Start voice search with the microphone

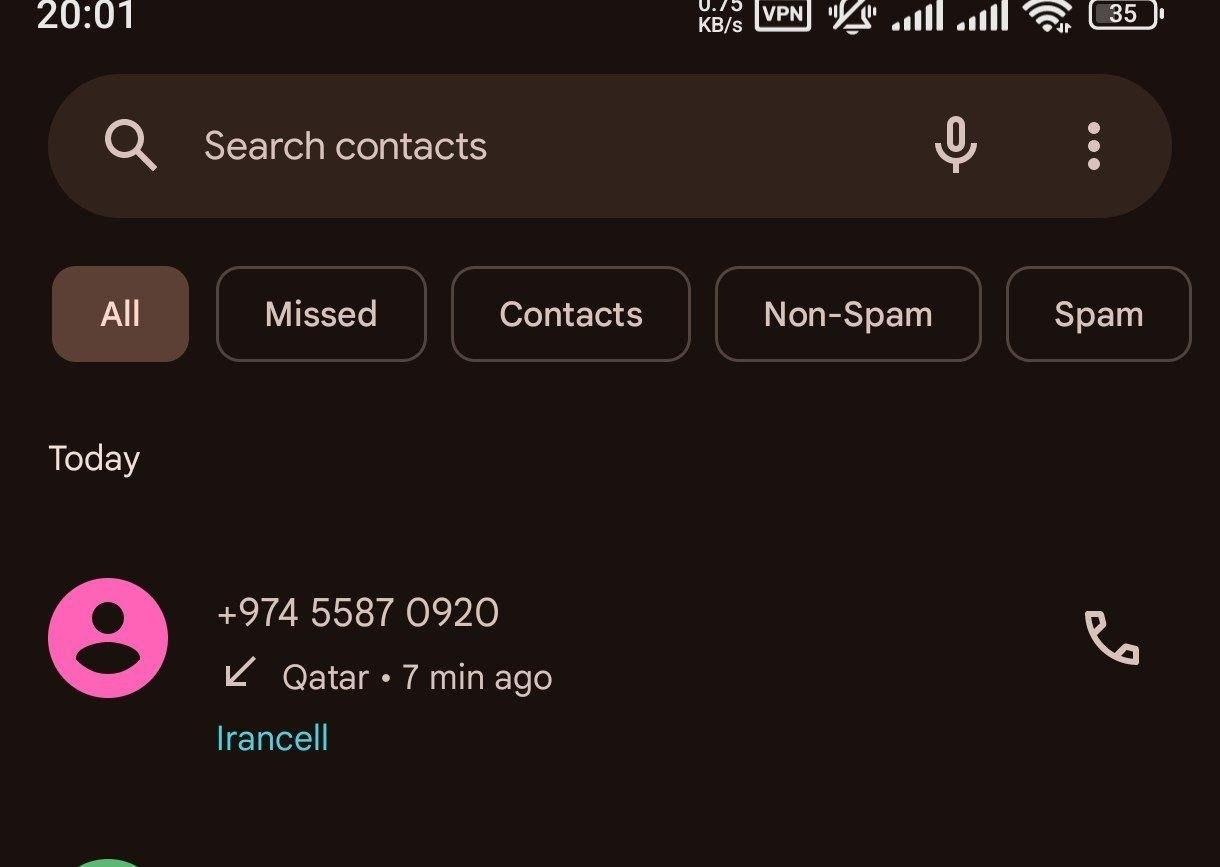(955, 146)
